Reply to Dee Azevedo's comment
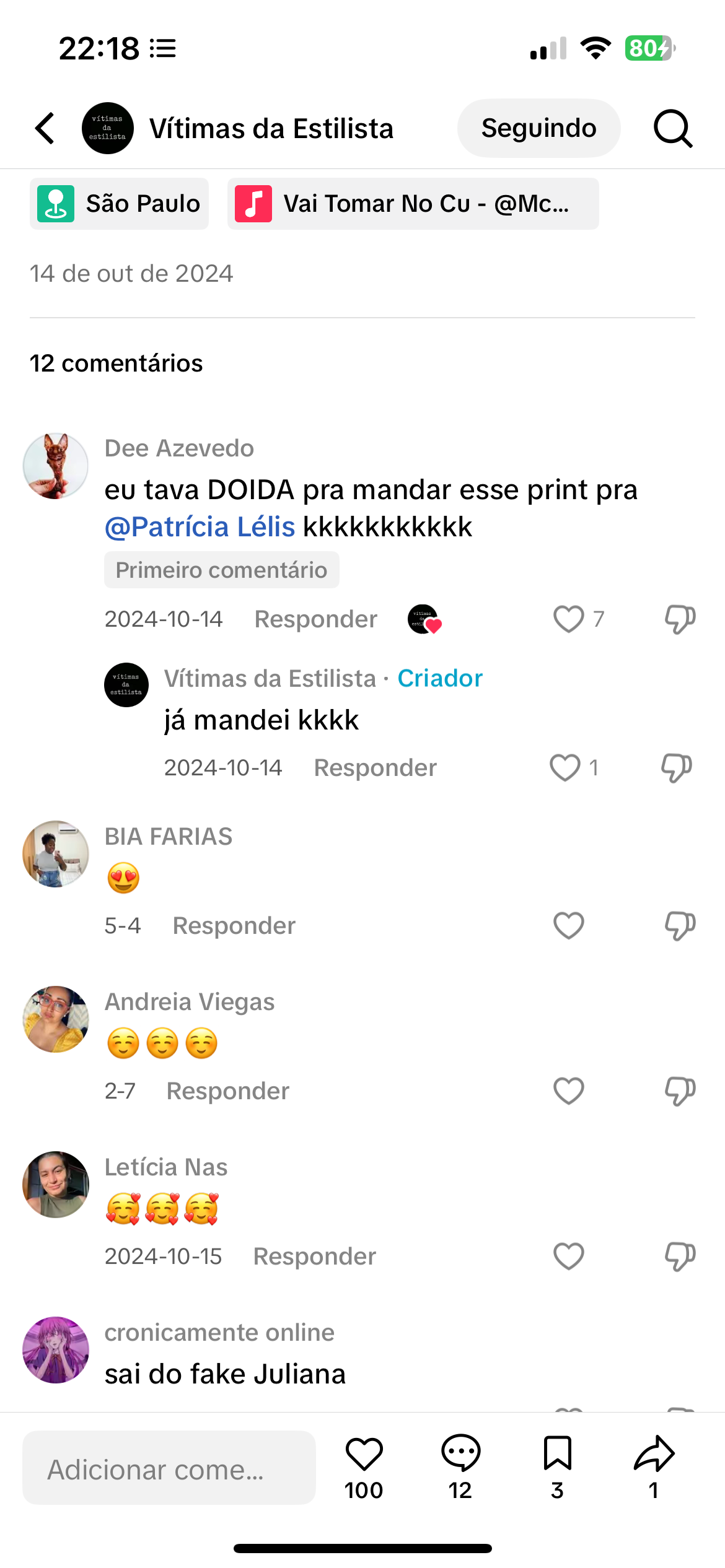Viewport: 725px width, 1568px height. 315,619
